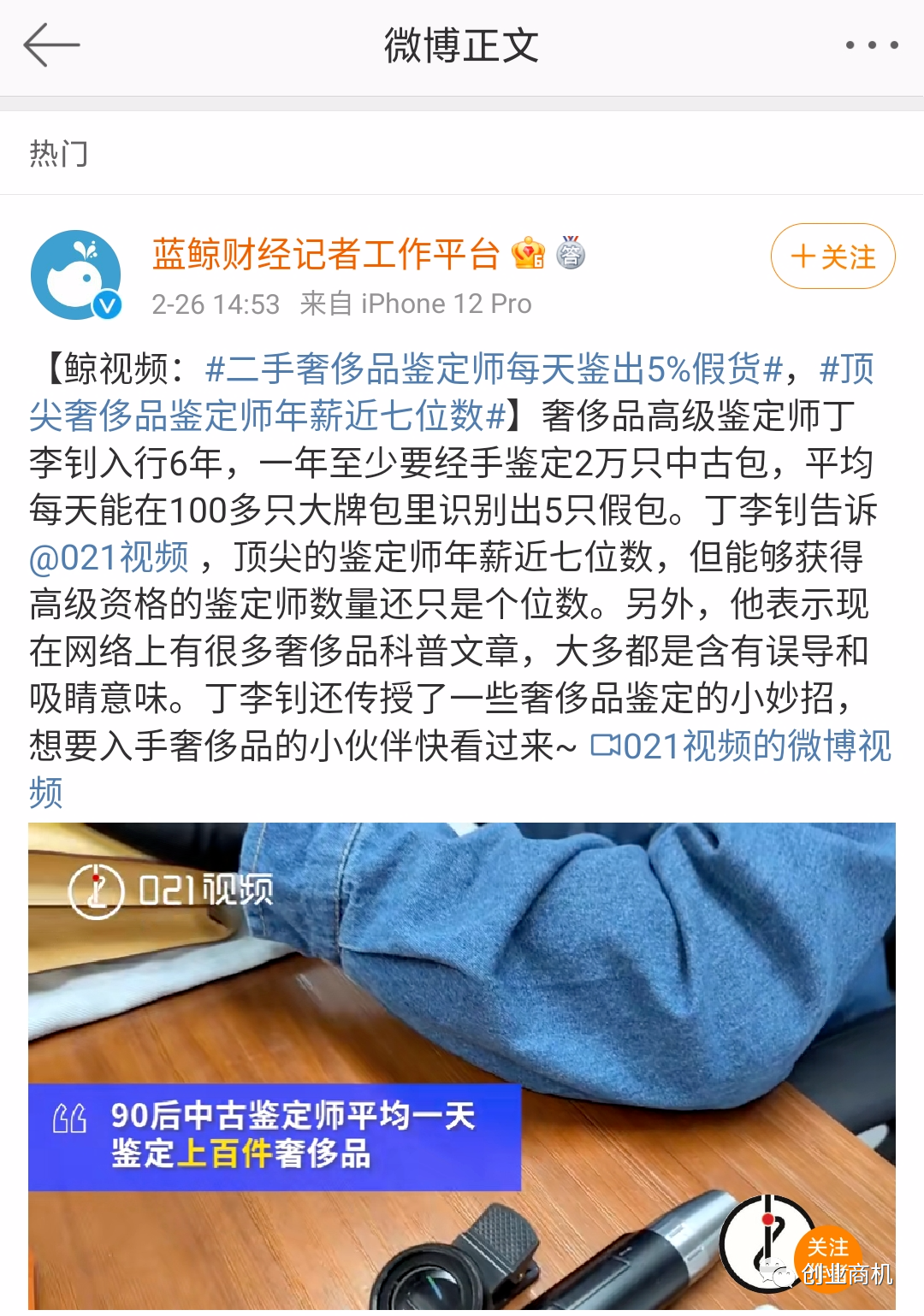Open the account name 蓝鲸财经记者工作平台
The height and width of the screenshot is (1316, 924).
[325, 255]
